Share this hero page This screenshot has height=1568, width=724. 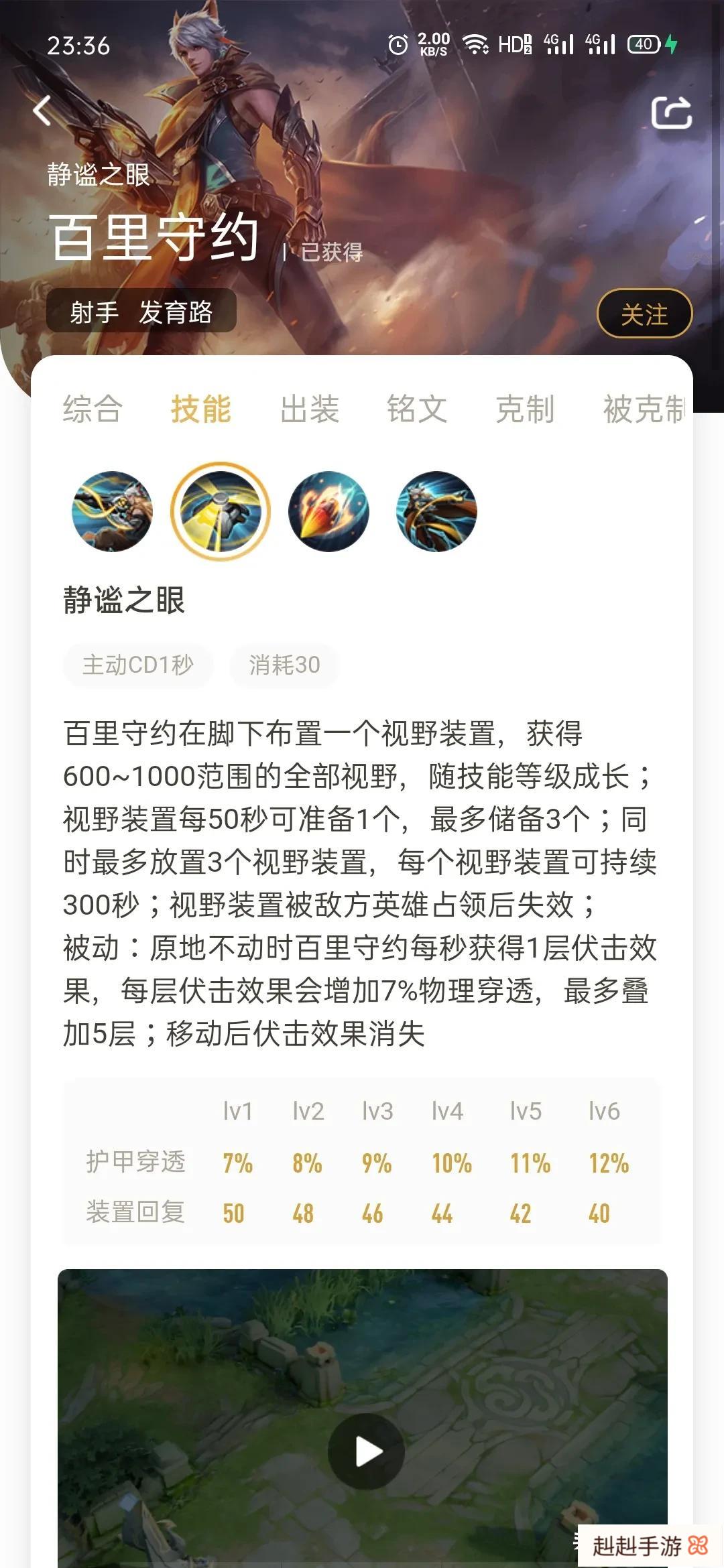tap(671, 113)
